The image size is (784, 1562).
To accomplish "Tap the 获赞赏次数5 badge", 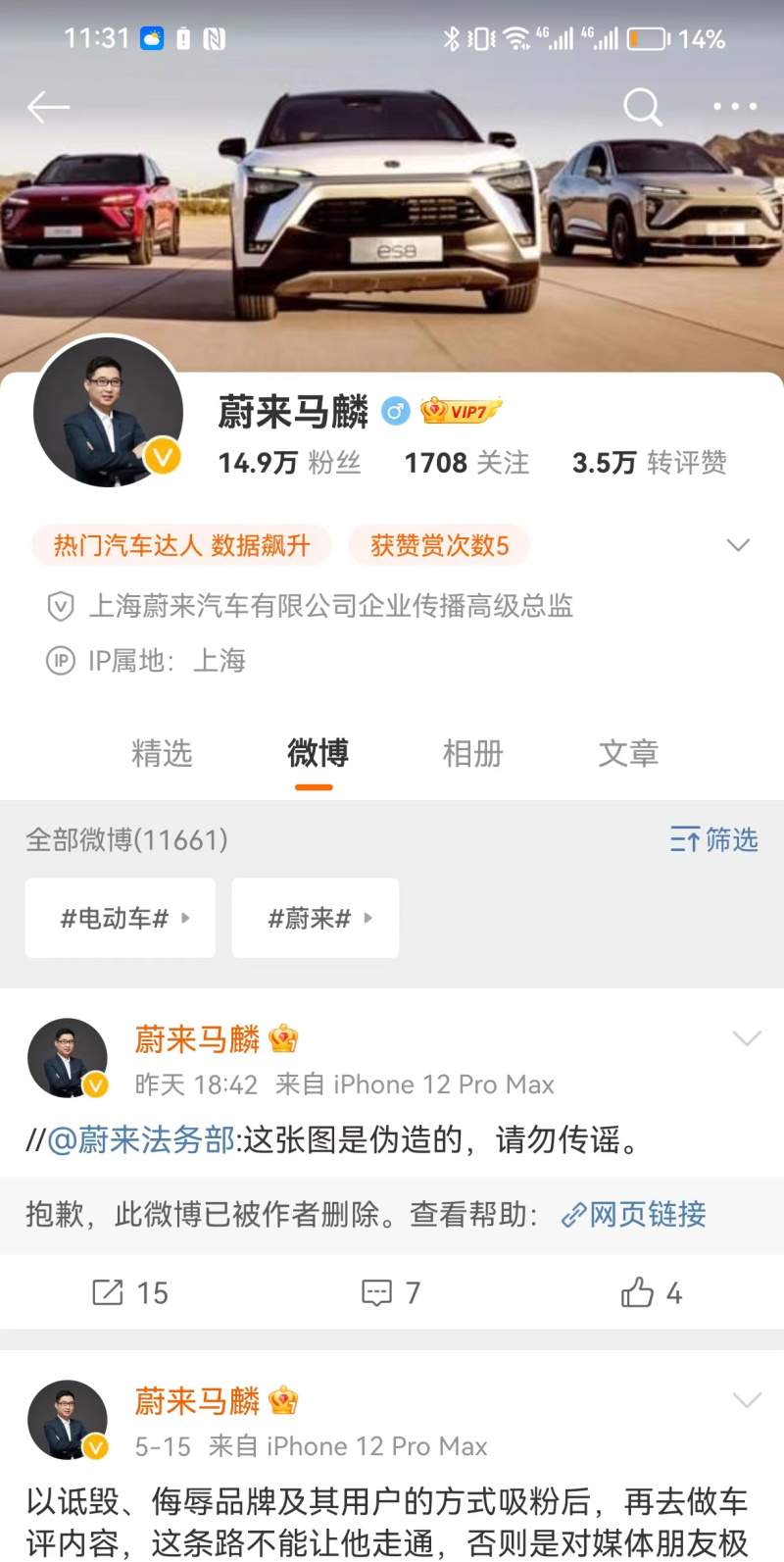I will [x=439, y=545].
